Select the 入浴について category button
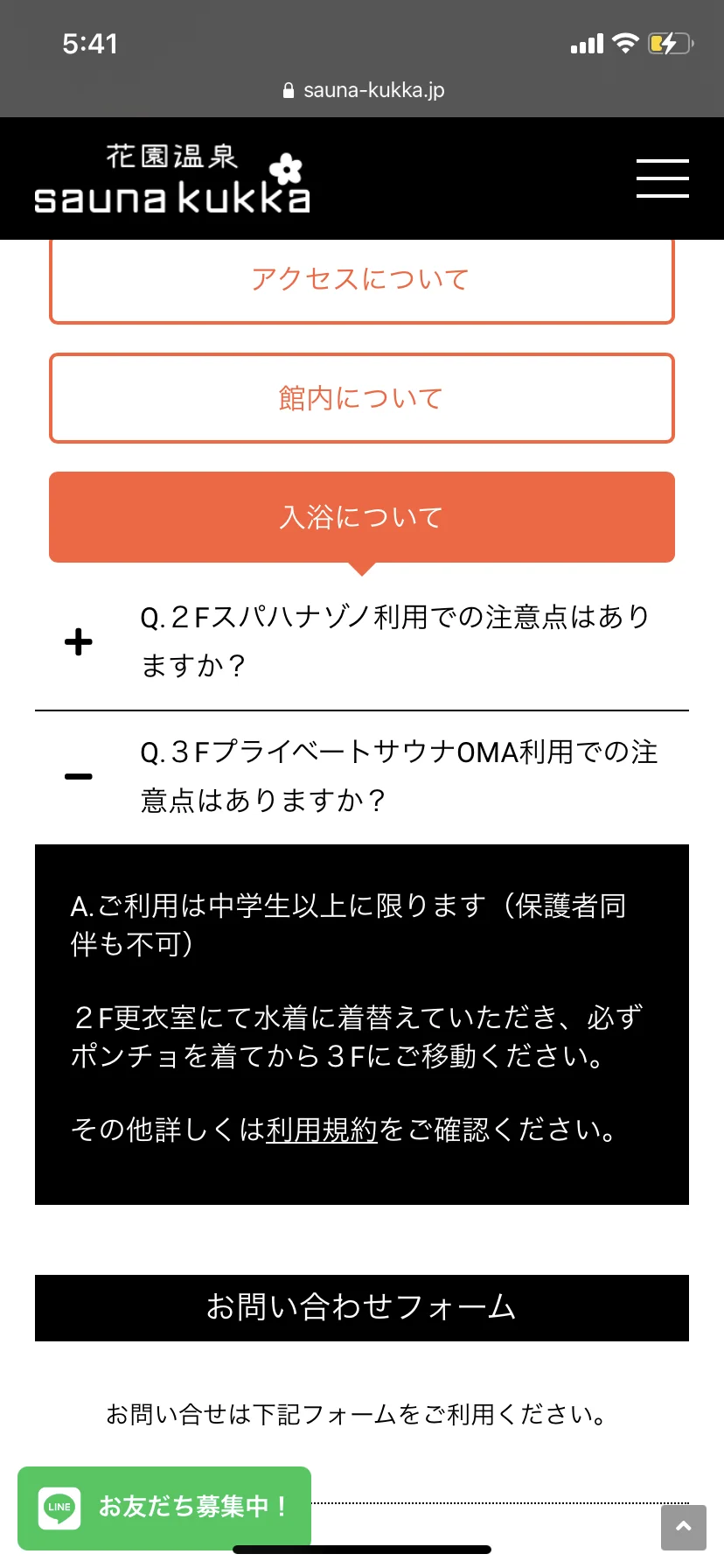This screenshot has width=724, height=1568. [361, 516]
